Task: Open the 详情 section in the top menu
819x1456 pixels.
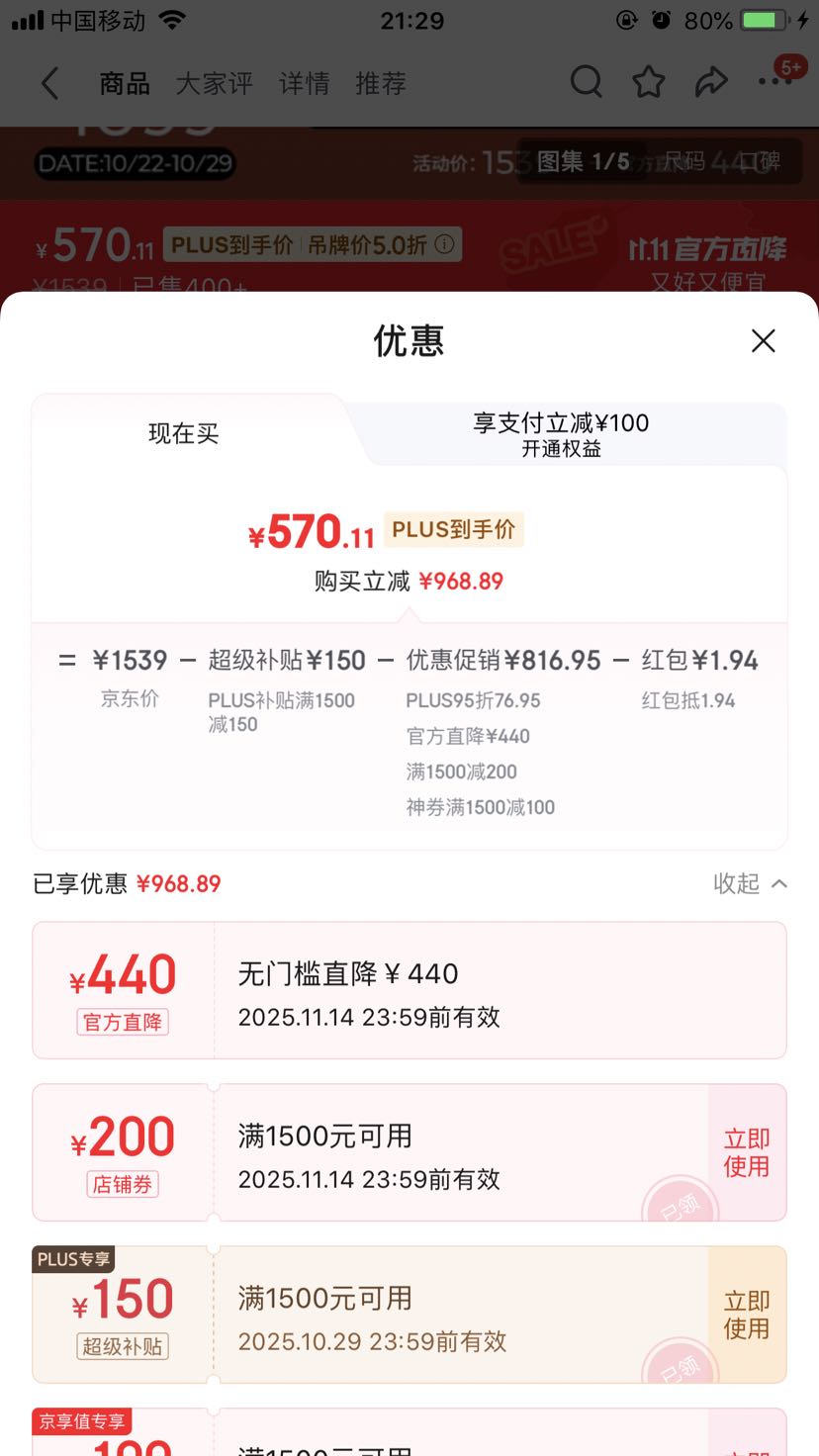Action: 304,83
